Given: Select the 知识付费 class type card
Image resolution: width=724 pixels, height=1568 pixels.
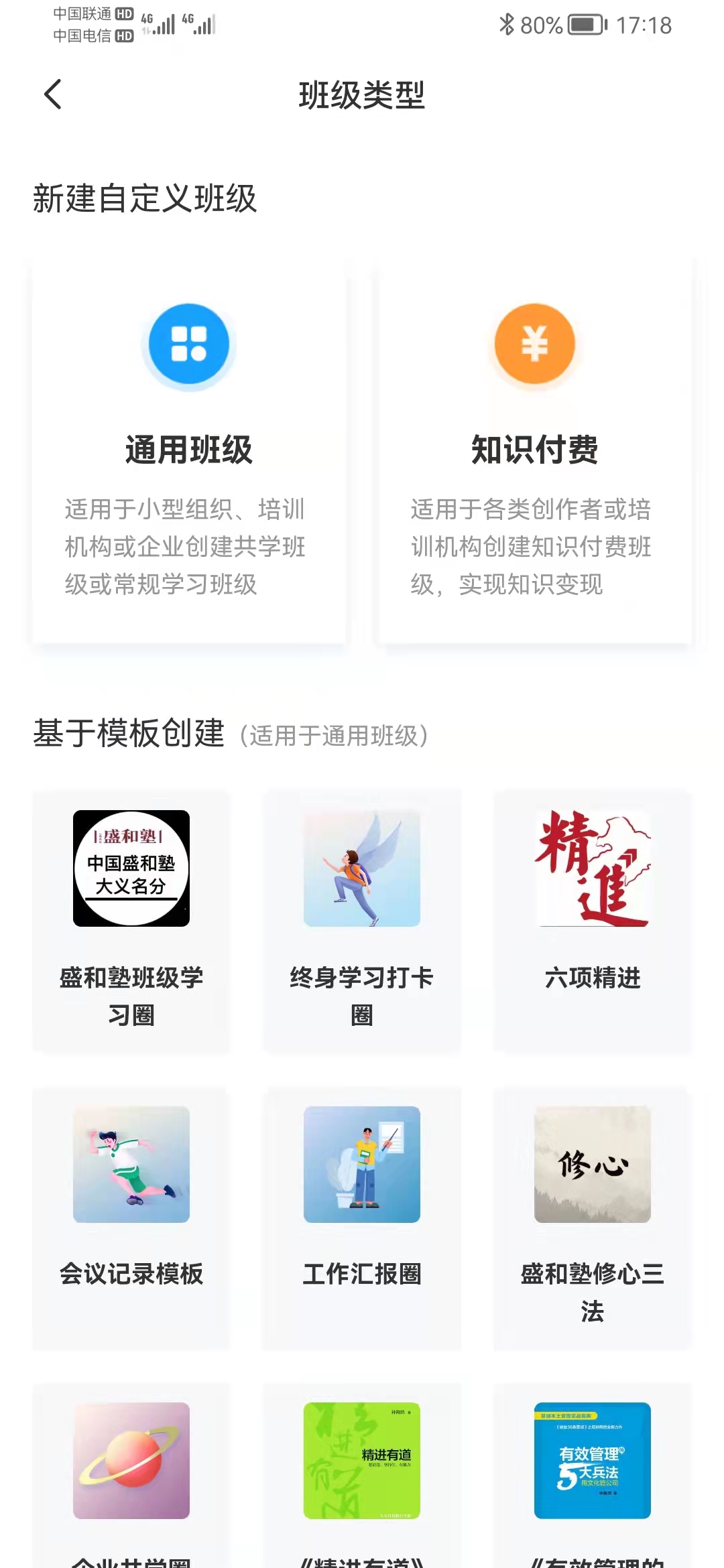Looking at the screenshot, I should (533, 449).
